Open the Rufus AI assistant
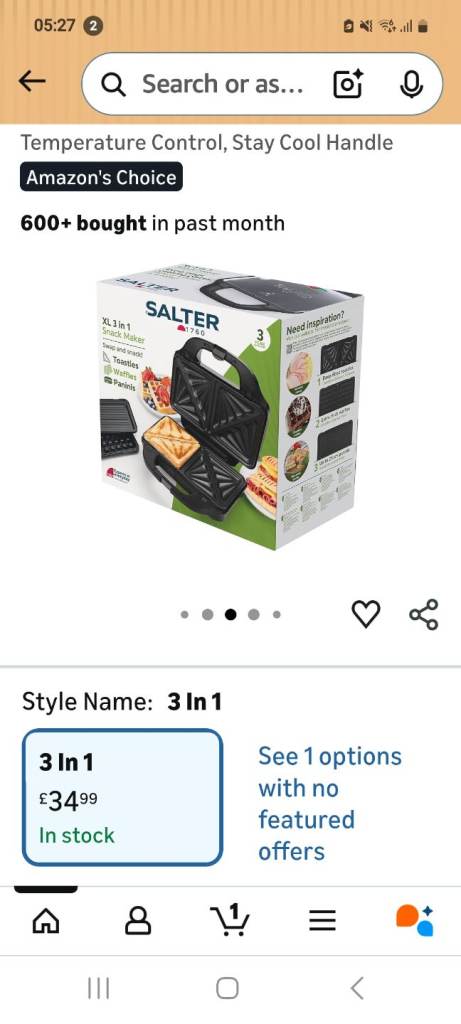Screen dimensions: 461x1024 tap(415, 921)
